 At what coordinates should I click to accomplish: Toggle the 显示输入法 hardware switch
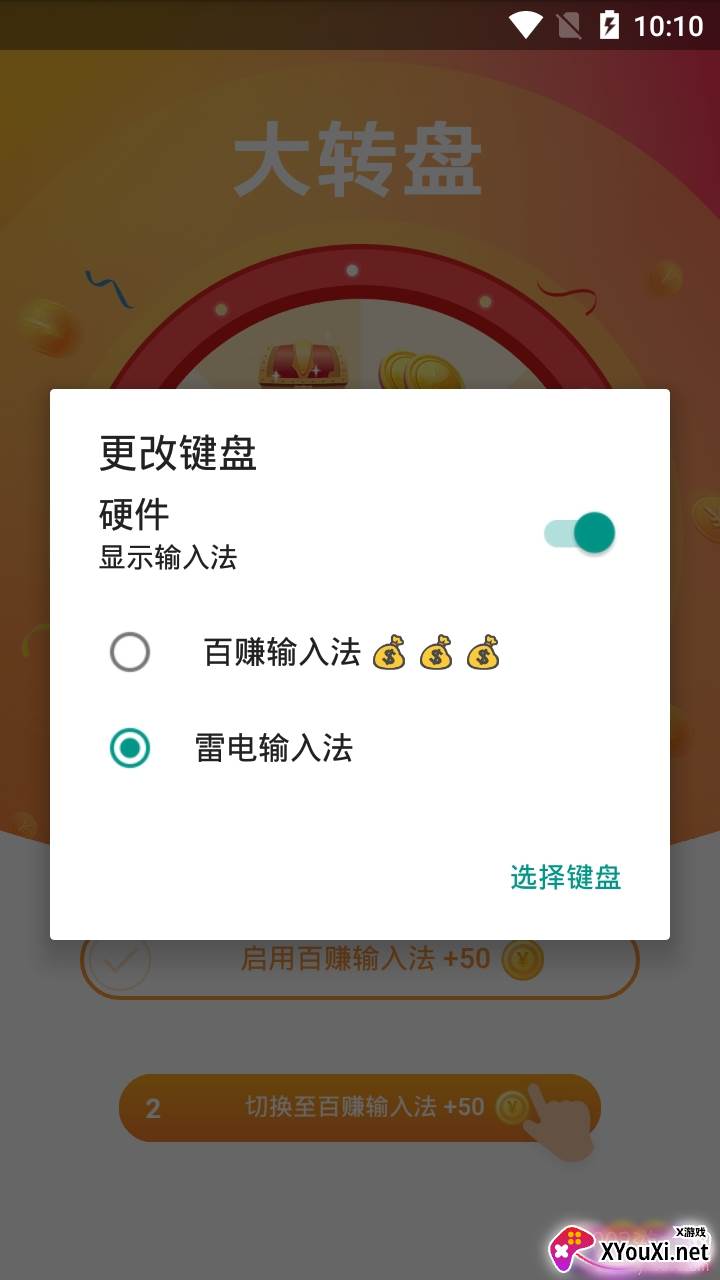point(580,533)
